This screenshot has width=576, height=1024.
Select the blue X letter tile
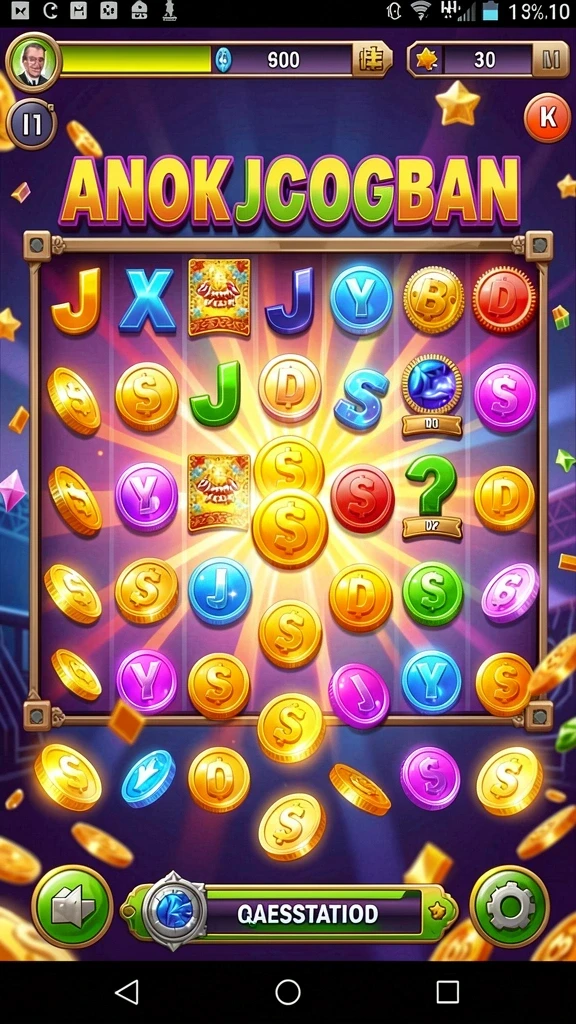148,301
